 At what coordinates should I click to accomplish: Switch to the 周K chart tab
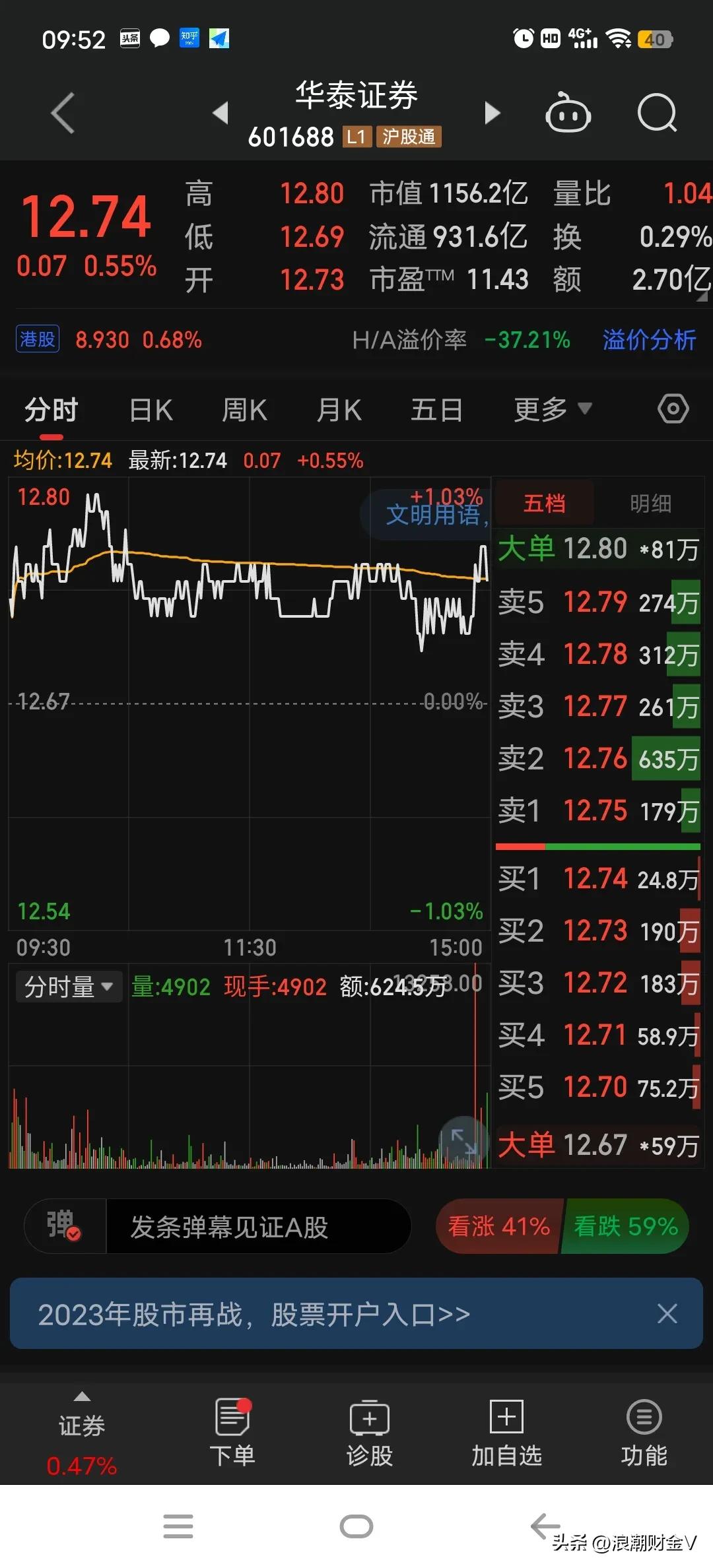(x=244, y=410)
